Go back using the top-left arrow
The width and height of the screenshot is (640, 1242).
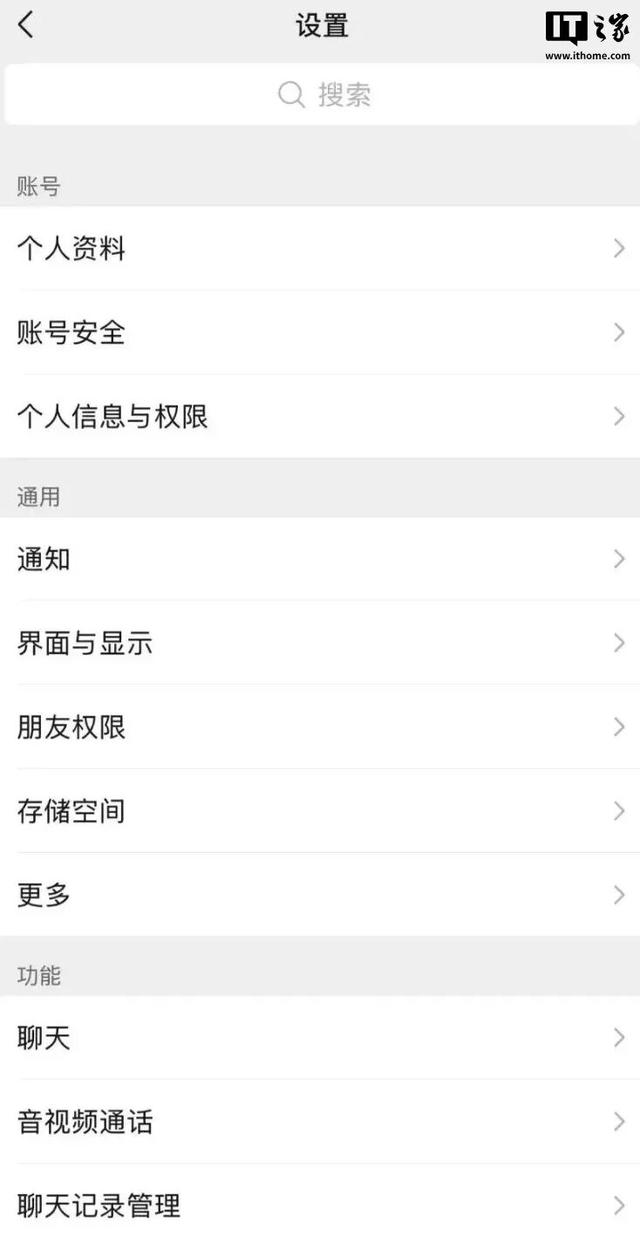(x=26, y=26)
